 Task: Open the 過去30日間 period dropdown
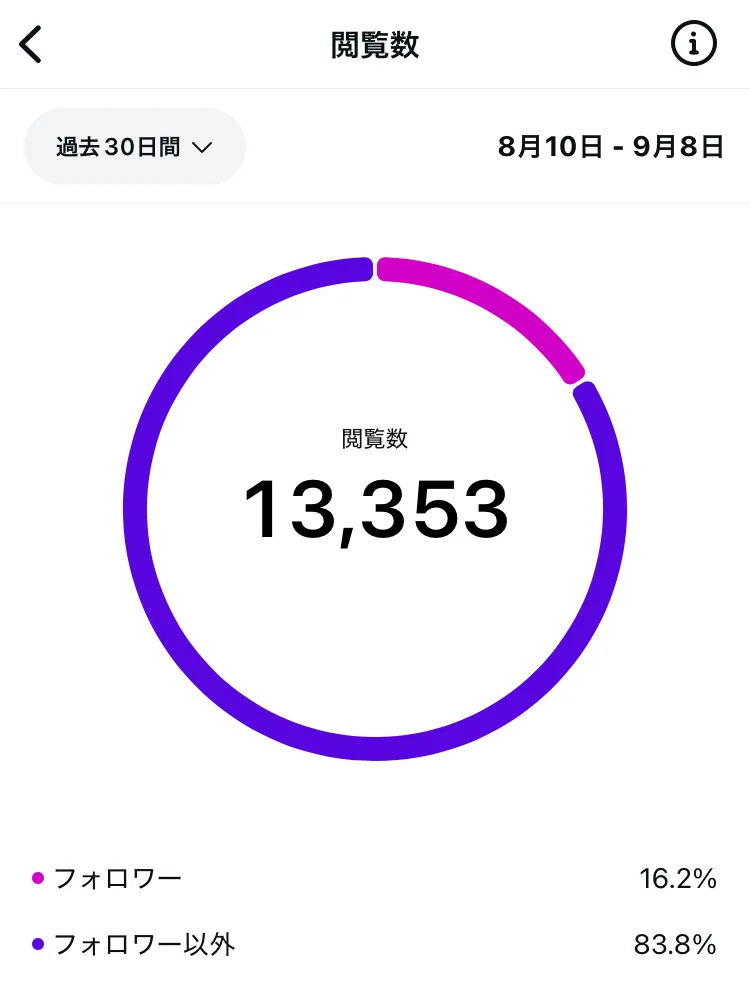point(135,147)
